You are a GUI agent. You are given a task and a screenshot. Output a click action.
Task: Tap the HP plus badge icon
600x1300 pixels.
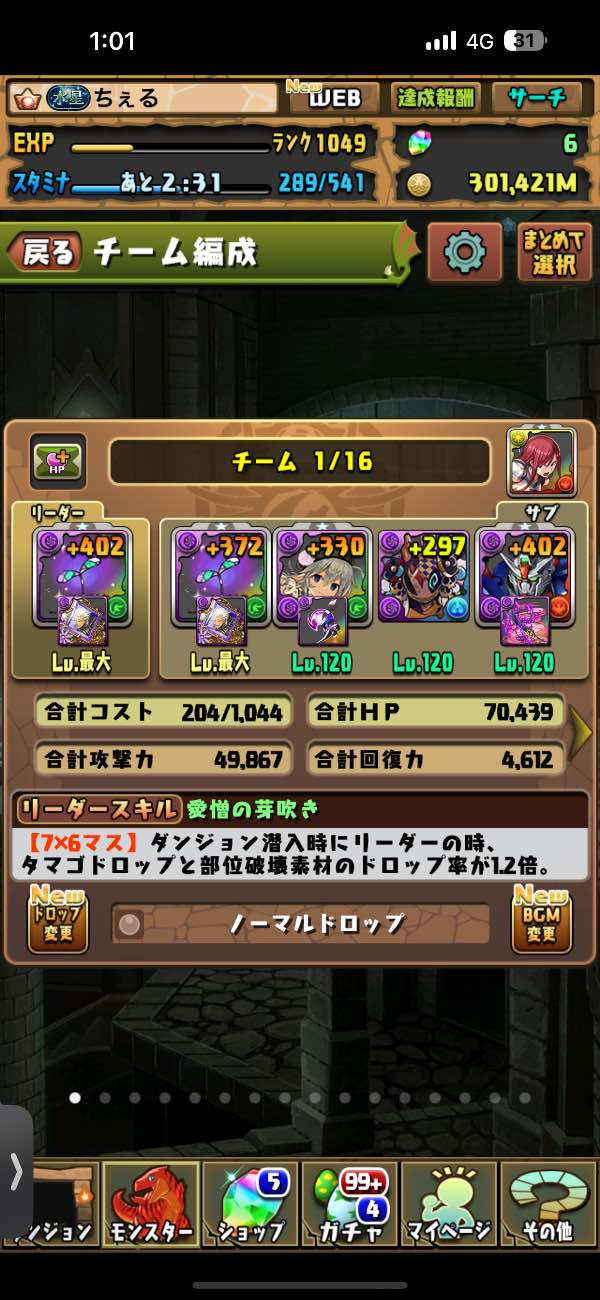(x=58, y=462)
